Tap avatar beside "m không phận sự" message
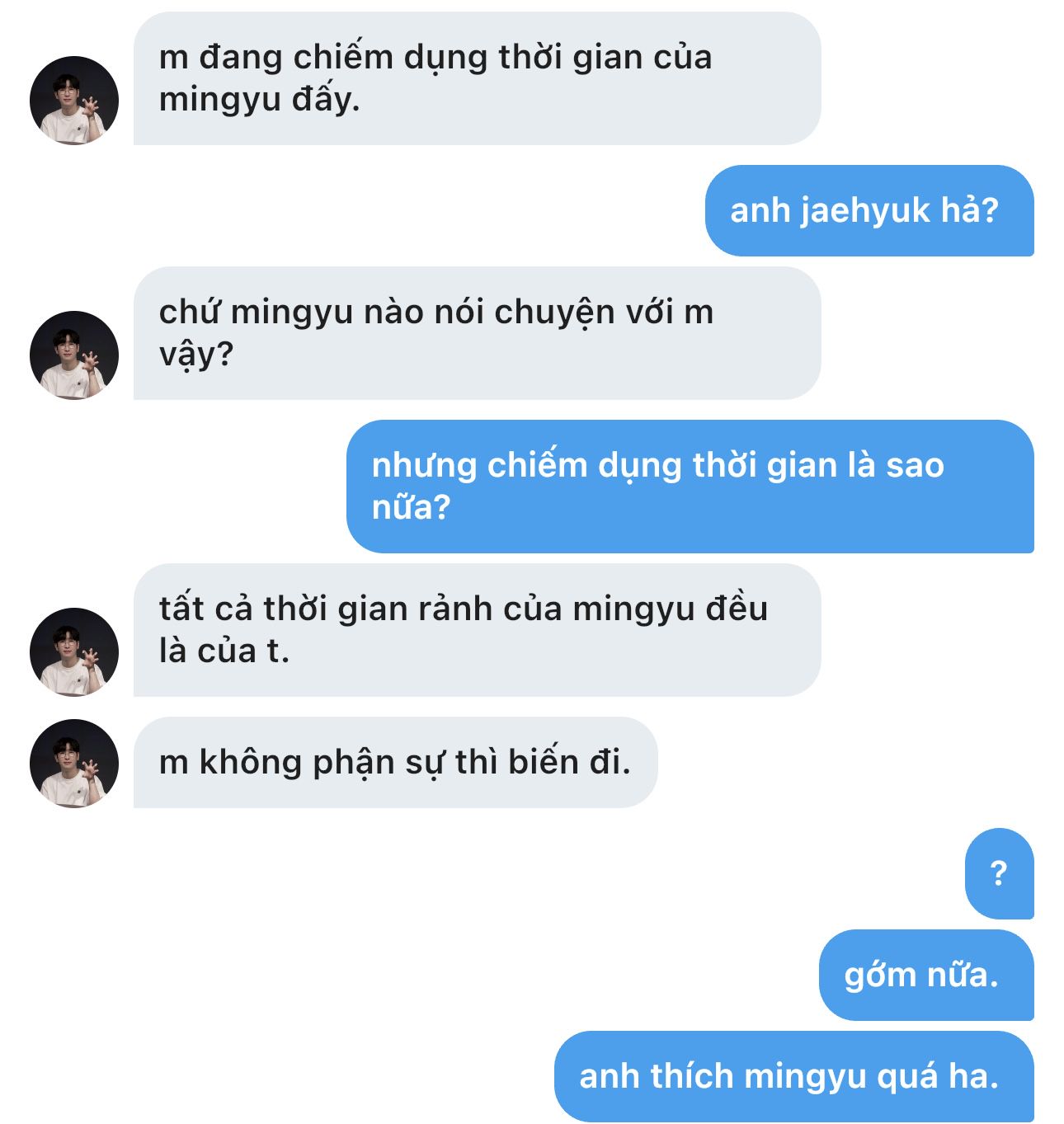This screenshot has height=1124, width=1064. click(74, 764)
